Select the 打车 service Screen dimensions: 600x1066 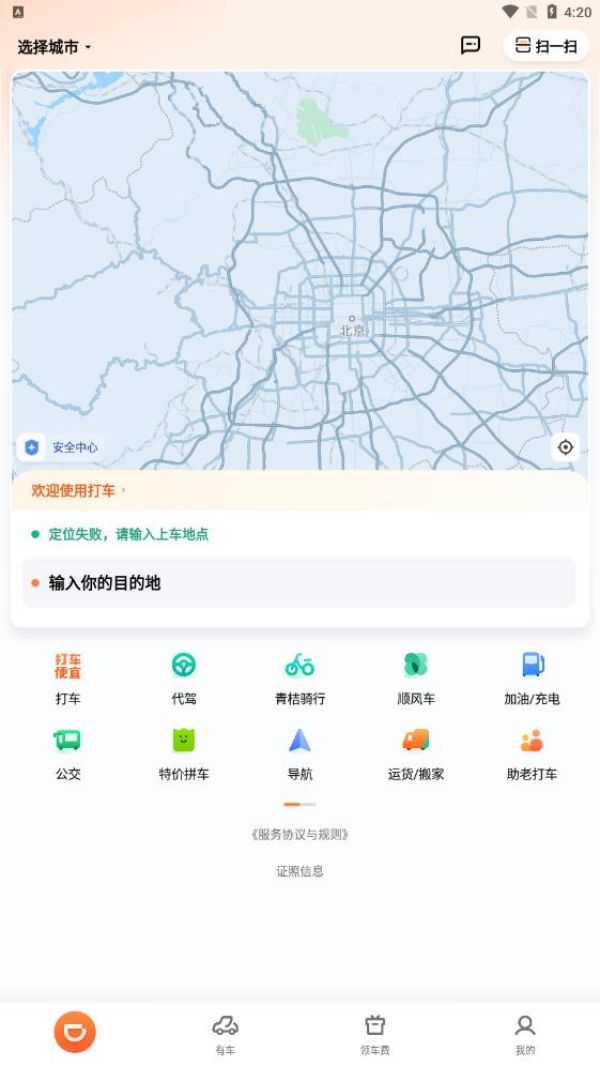point(68,677)
